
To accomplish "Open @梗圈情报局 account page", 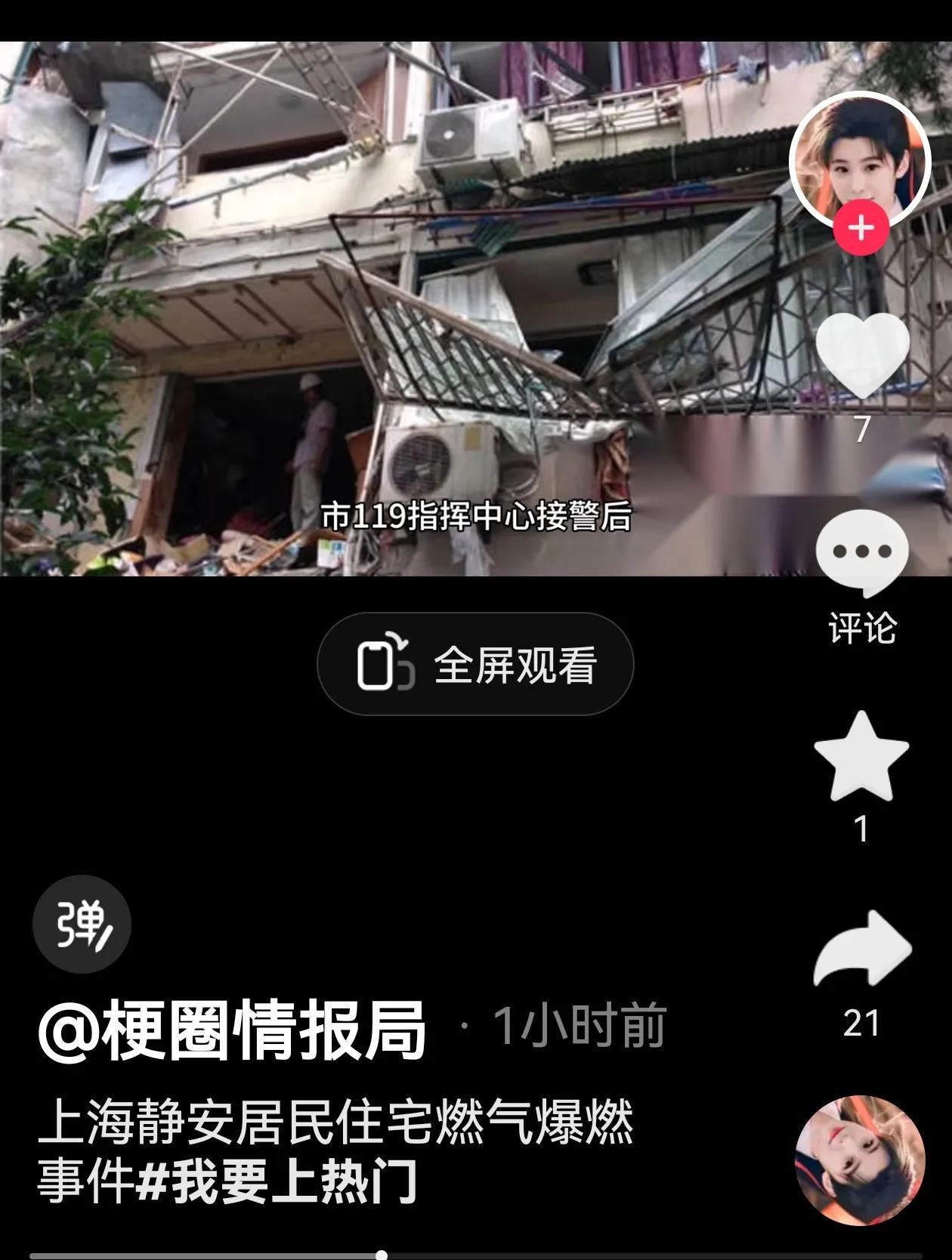I will 232,1029.
